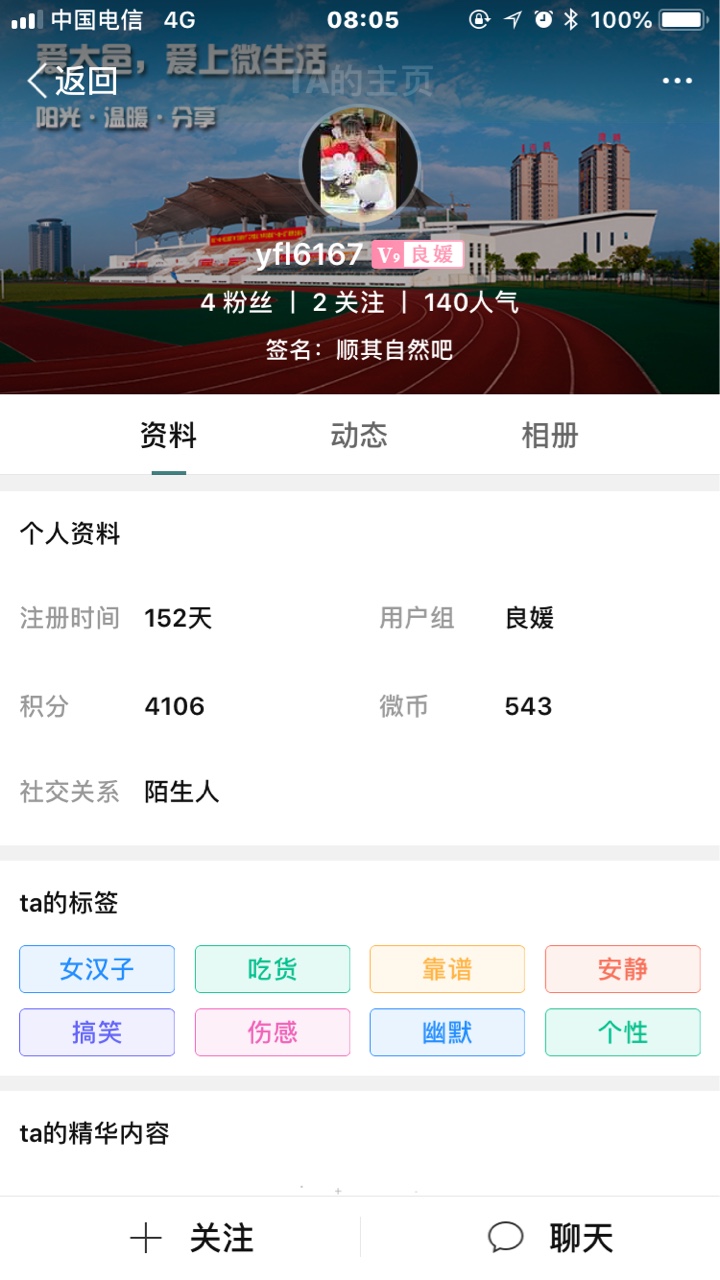720x1280 pixels.
Task: Open the 2 关注 following list
Action: coord(348,302)
